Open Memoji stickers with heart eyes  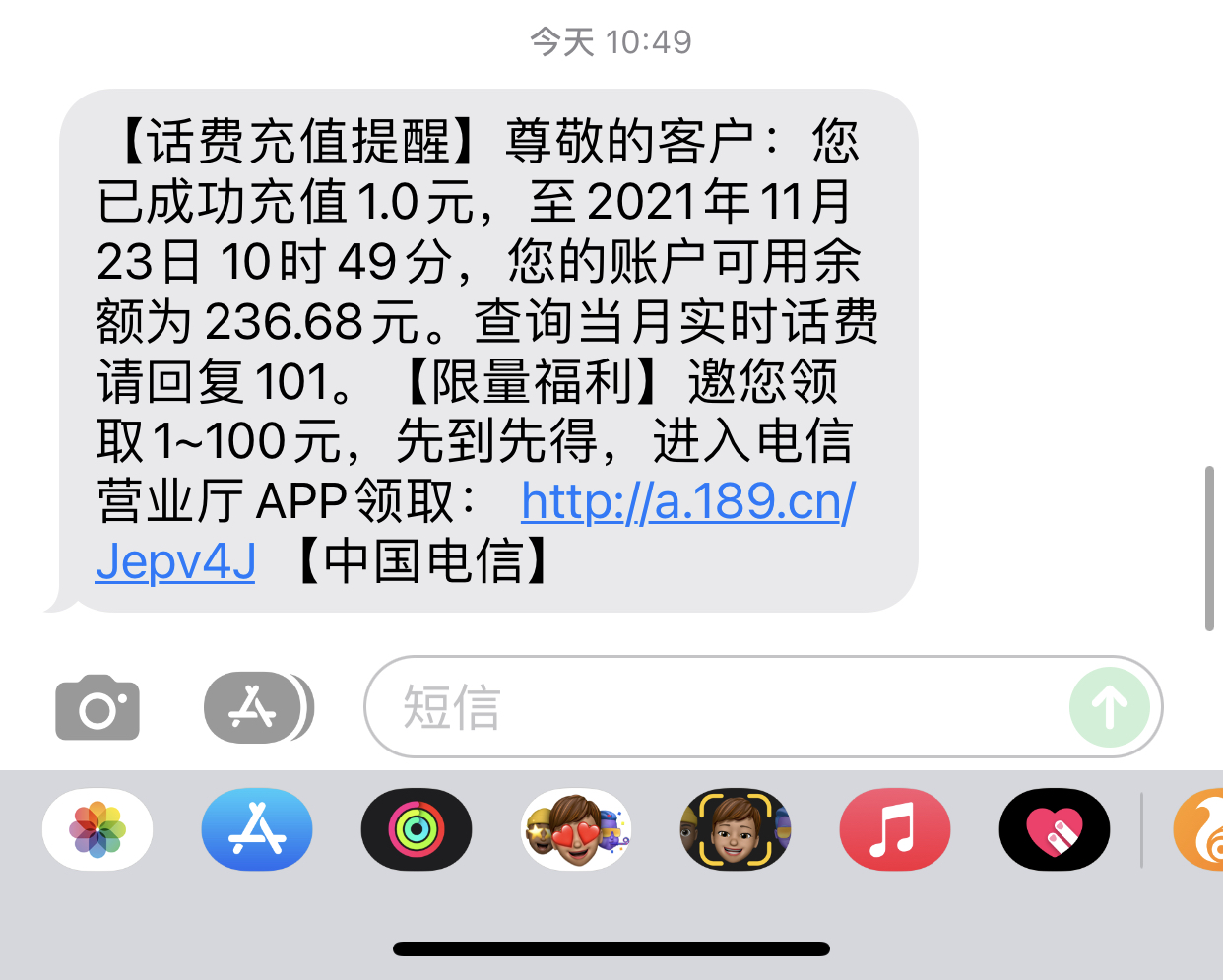pyautogui.click(x=576, y=829)
